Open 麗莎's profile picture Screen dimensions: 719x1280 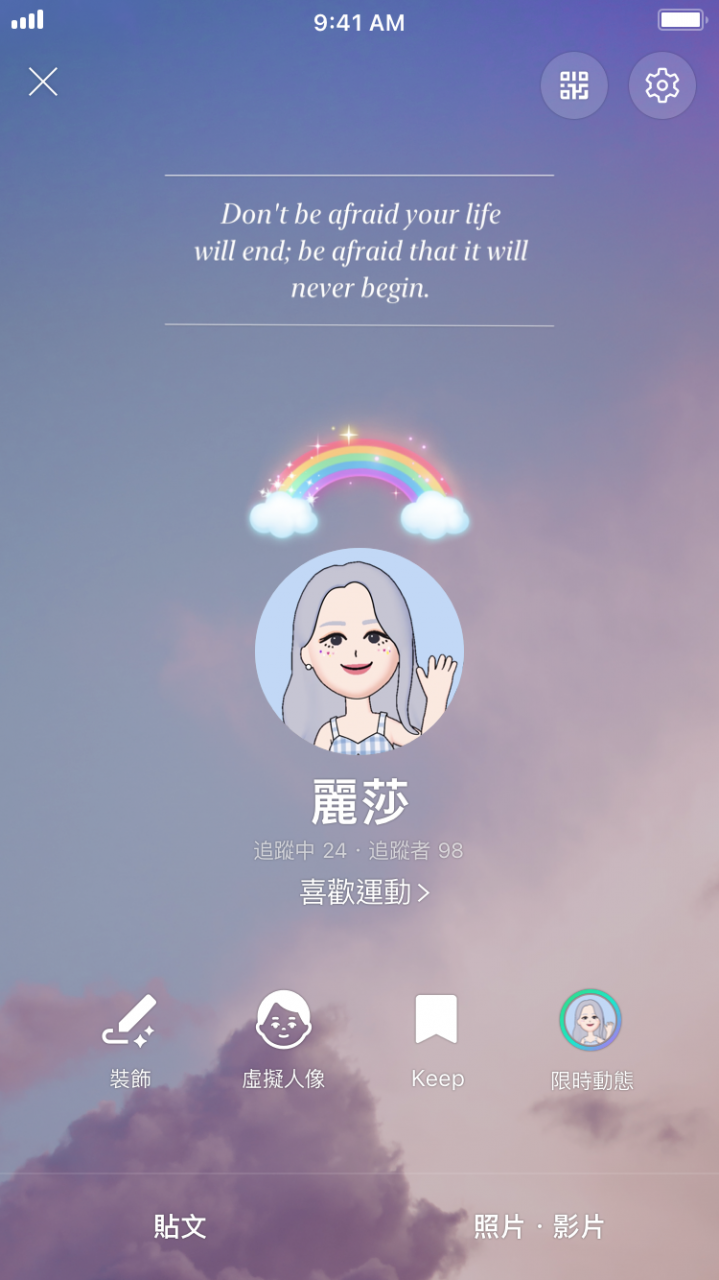point(359,651)
